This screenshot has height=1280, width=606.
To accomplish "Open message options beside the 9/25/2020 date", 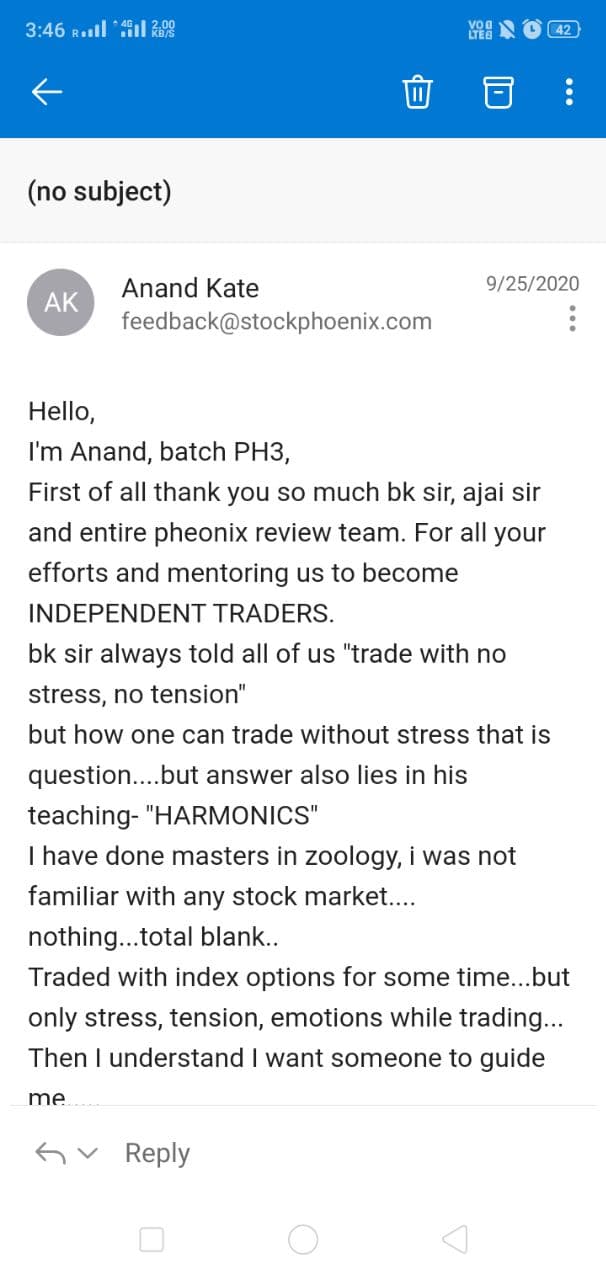I will 572,319.
